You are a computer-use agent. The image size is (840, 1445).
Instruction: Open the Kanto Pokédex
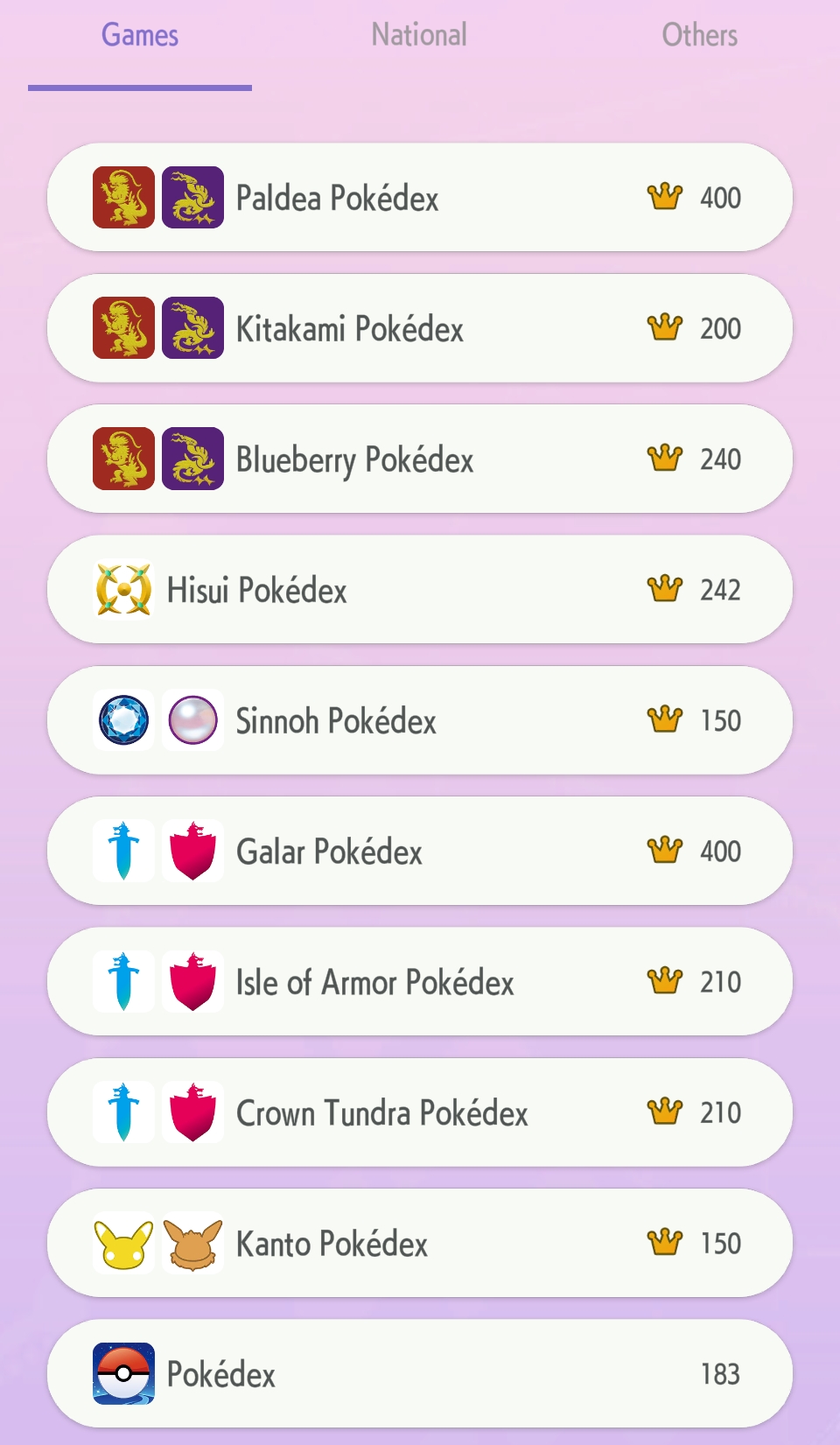coord(420,1243)
